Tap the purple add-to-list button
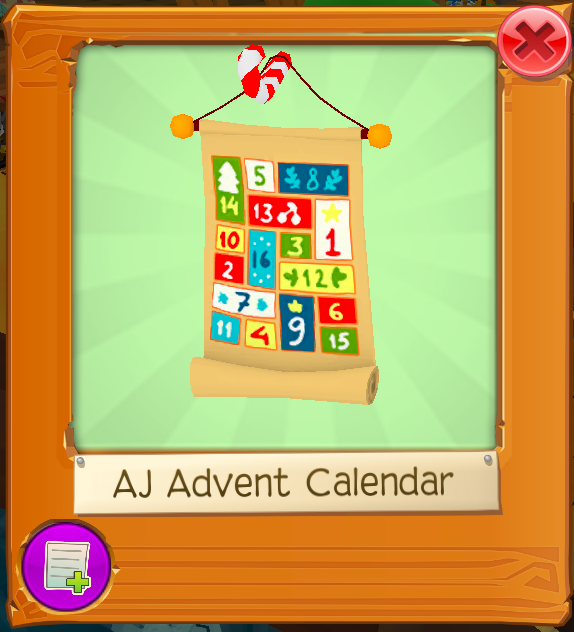 tap(67, 568)
